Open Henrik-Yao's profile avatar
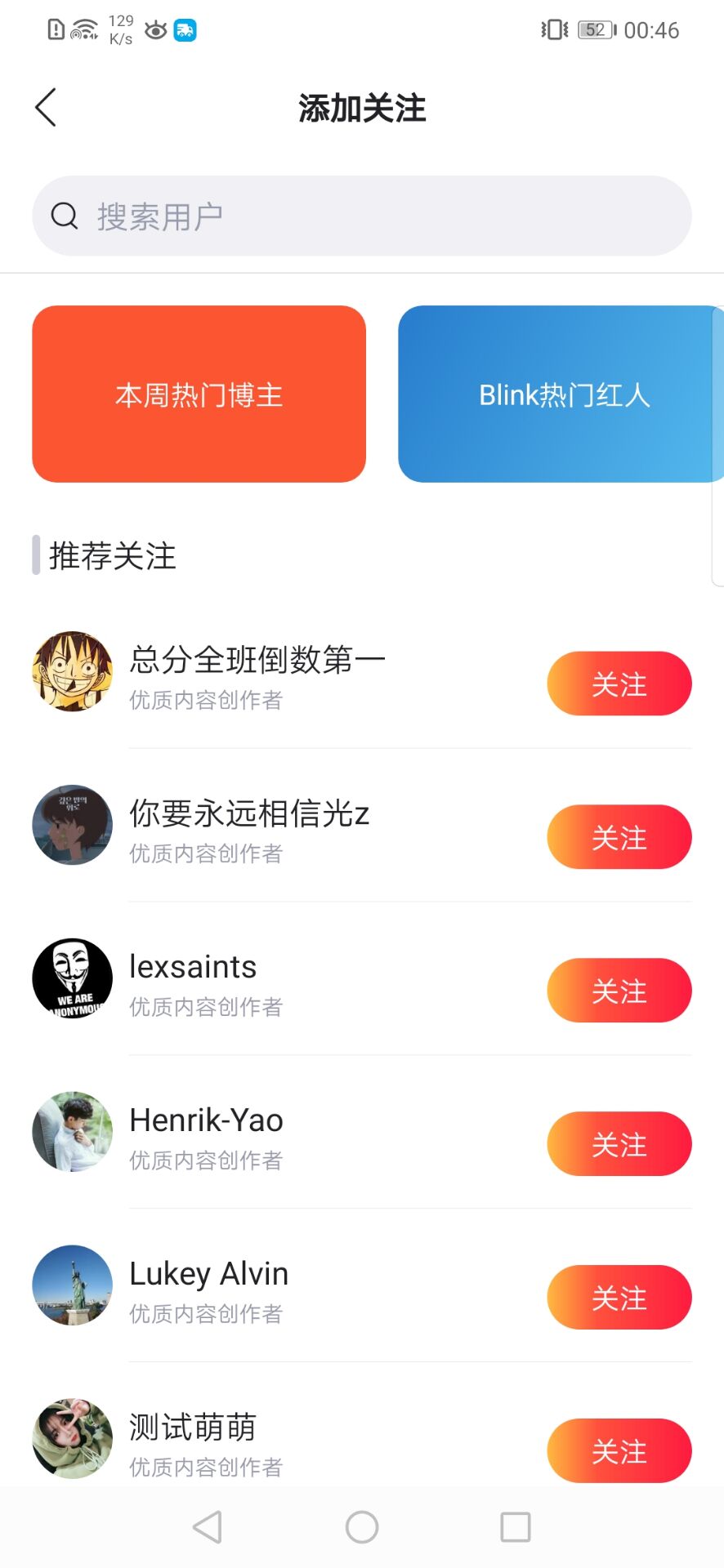Viewport: 724px width, 1568px height. click(x=72, y=1132)
